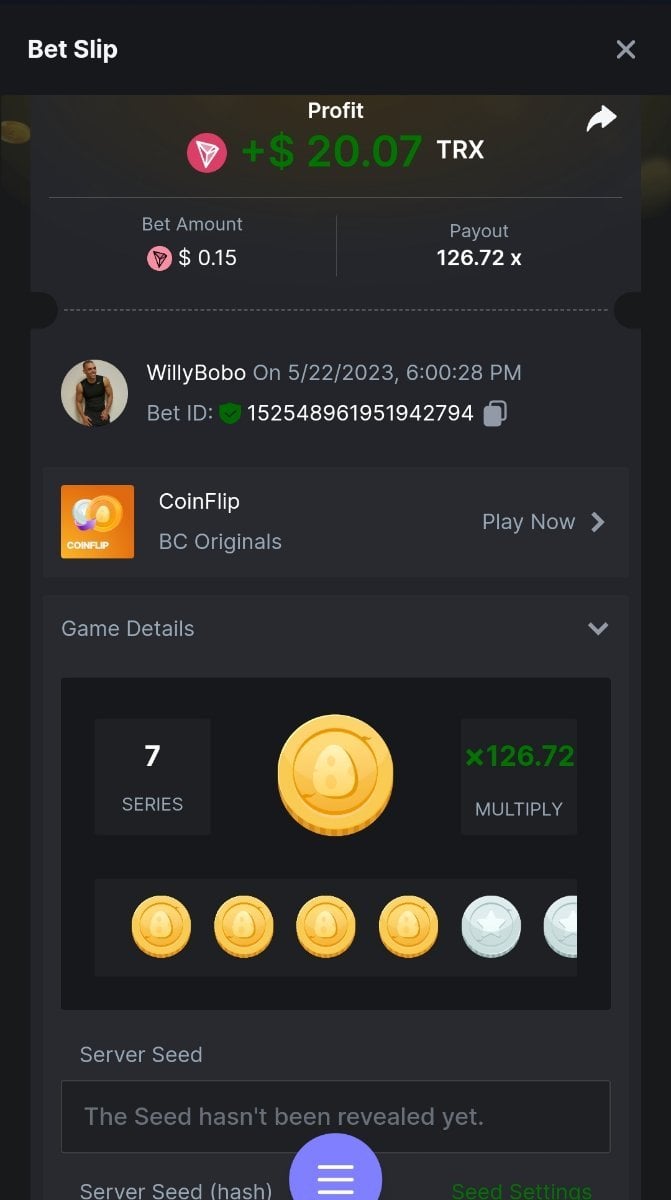
Task: Tap Play Now for CoinFlip
Action: click(x=543, y=522)
